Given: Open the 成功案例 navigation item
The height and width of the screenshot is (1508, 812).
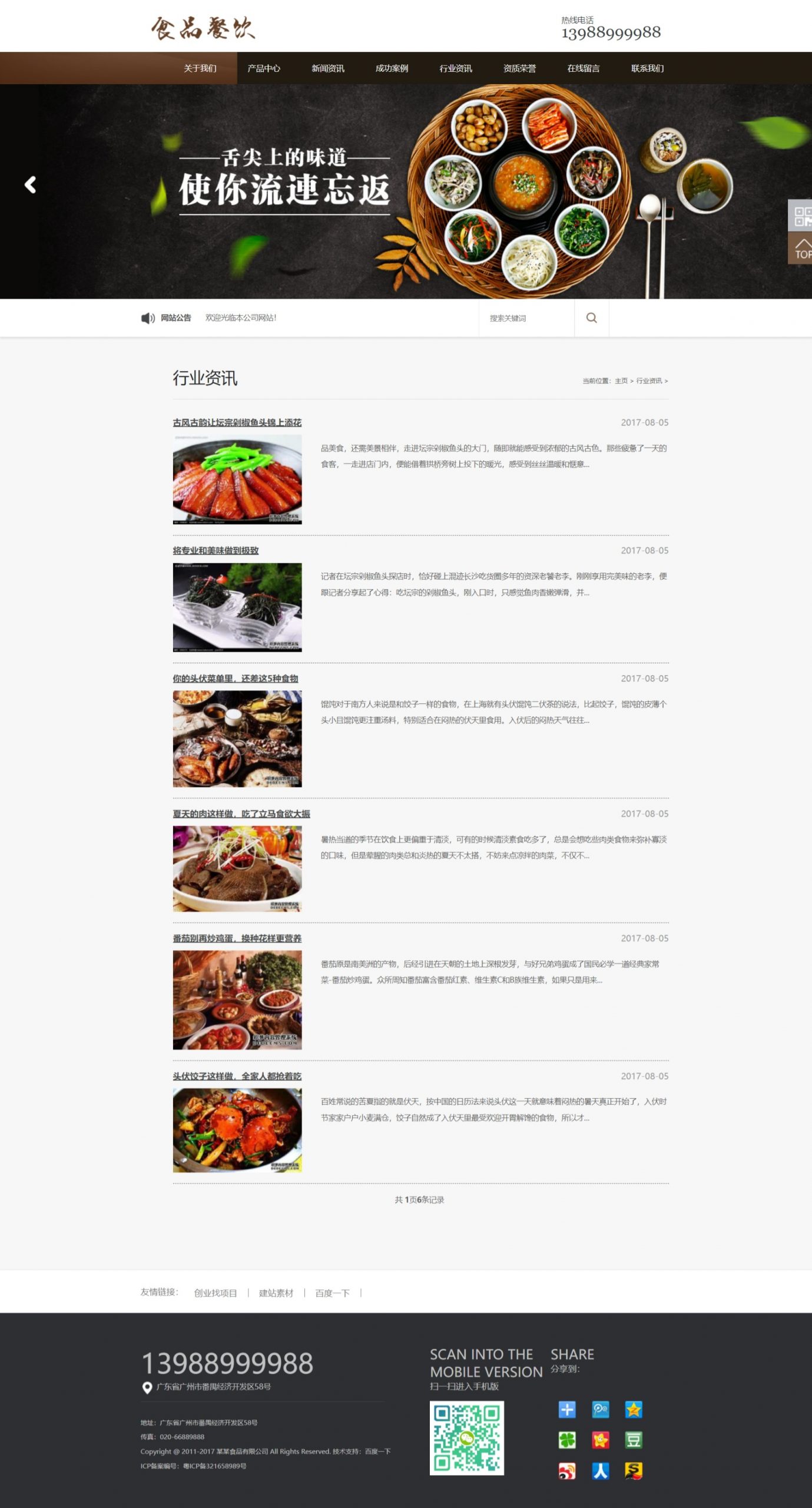Looking at the screenshot, I should [392, 68].
